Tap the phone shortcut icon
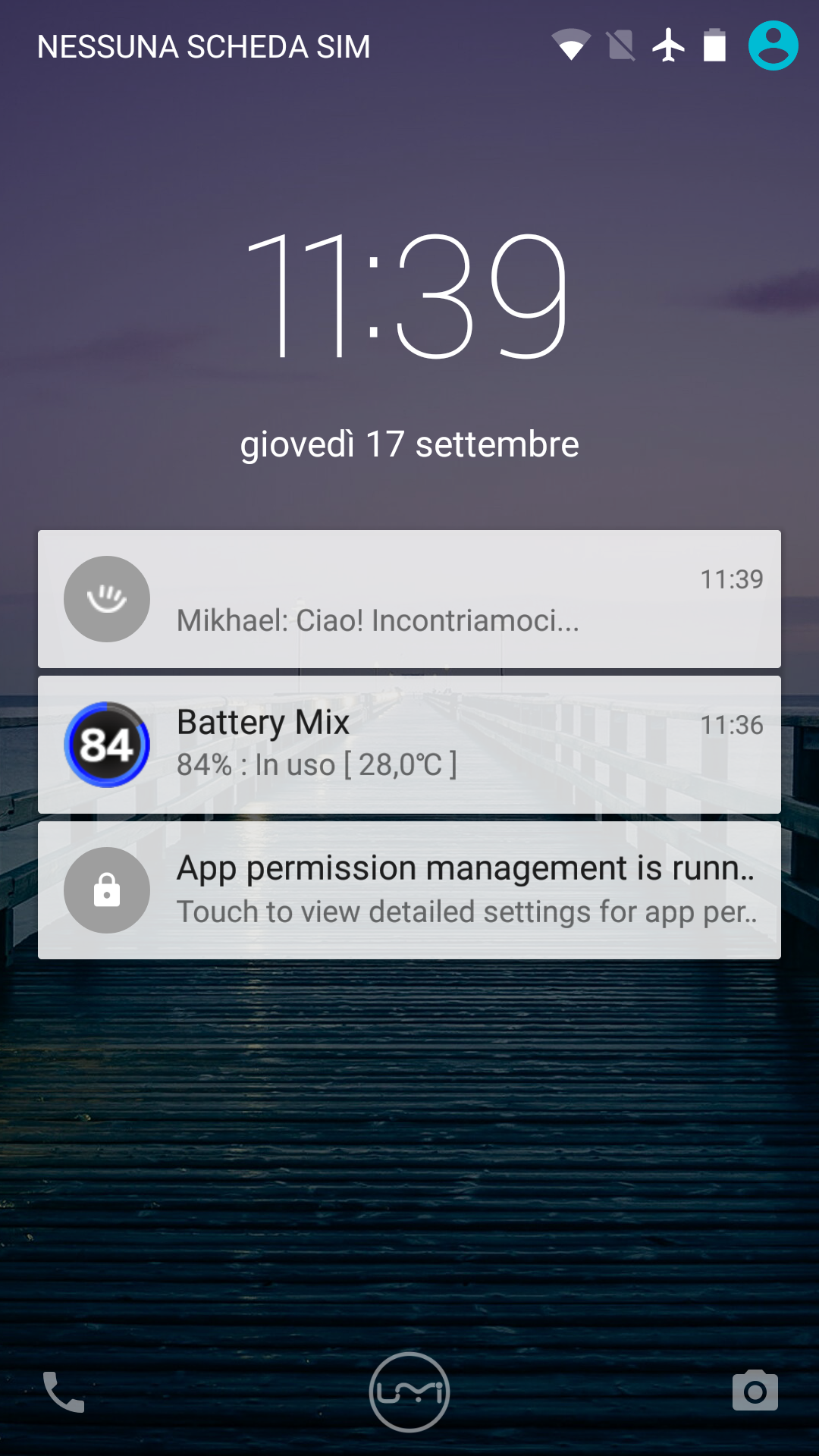The height and width of the screenshot is (1456, 819). coord(64,1392)
